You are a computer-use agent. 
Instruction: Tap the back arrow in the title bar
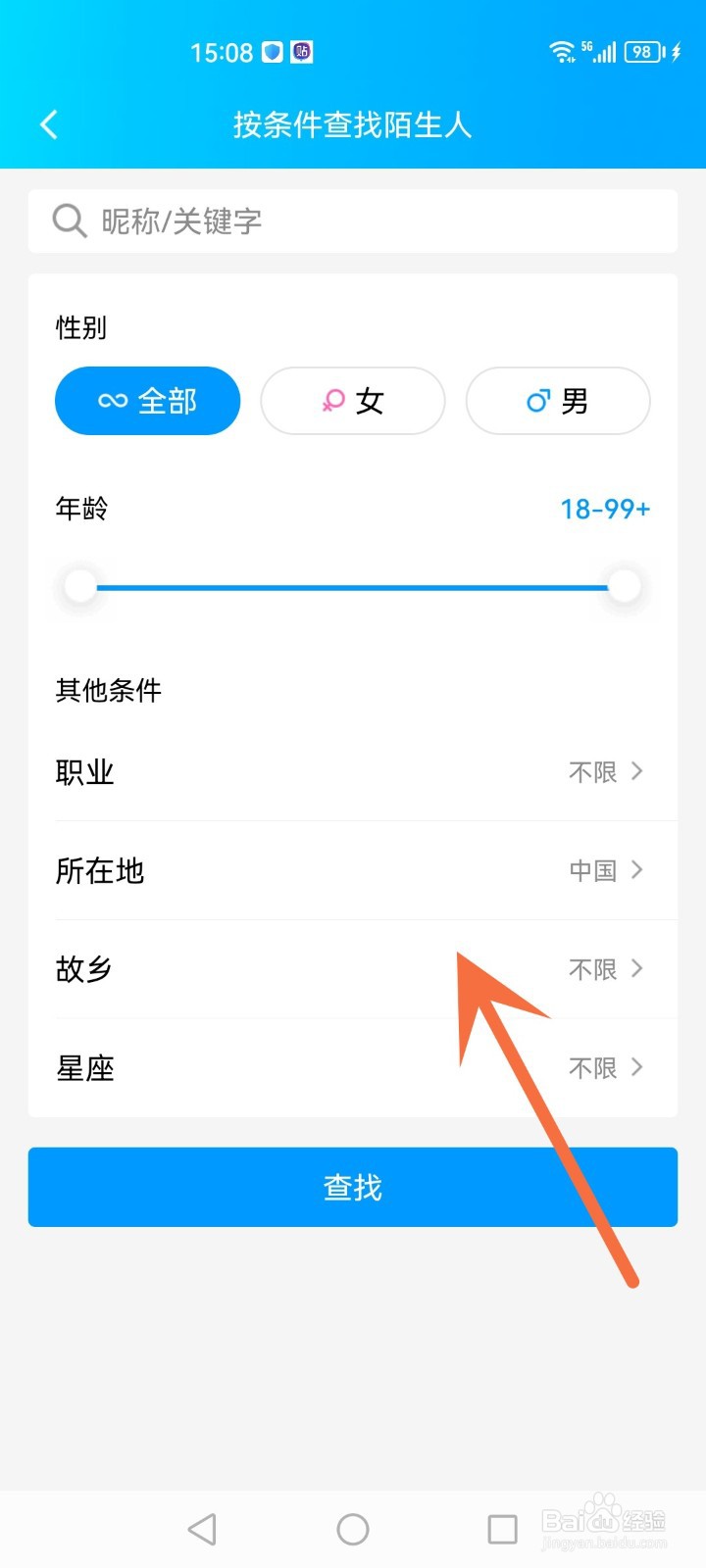49,124
